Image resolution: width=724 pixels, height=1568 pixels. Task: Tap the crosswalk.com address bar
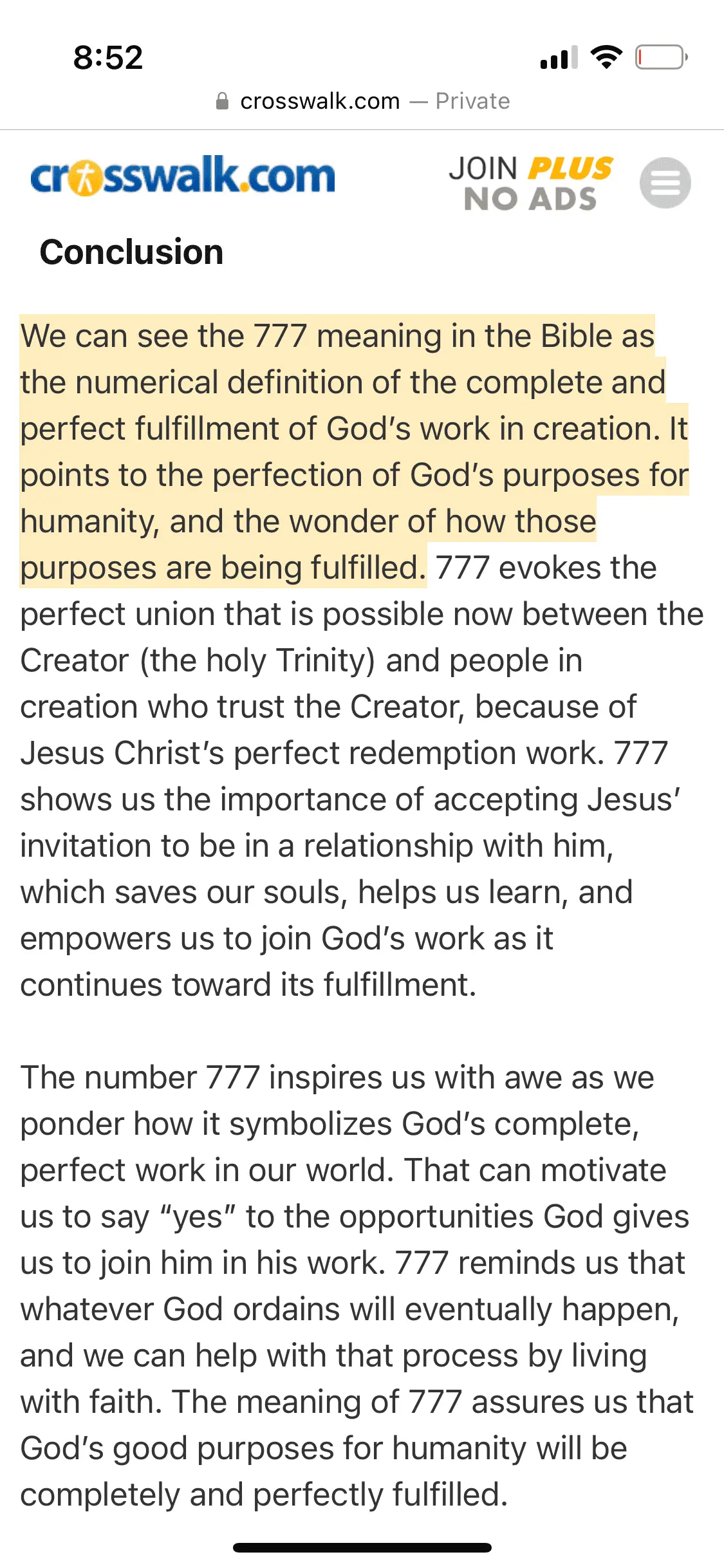[x=362, y=101]
